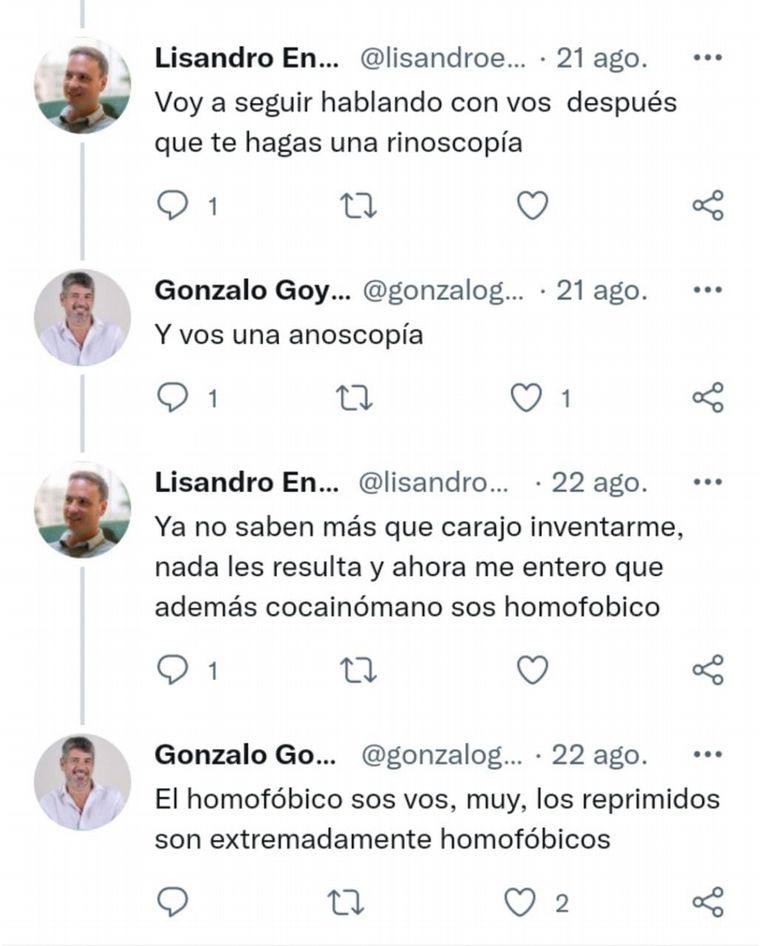Reply to Gonzalo's anoscopía tweet
760x946 pixels.
(x=174, y=398)
